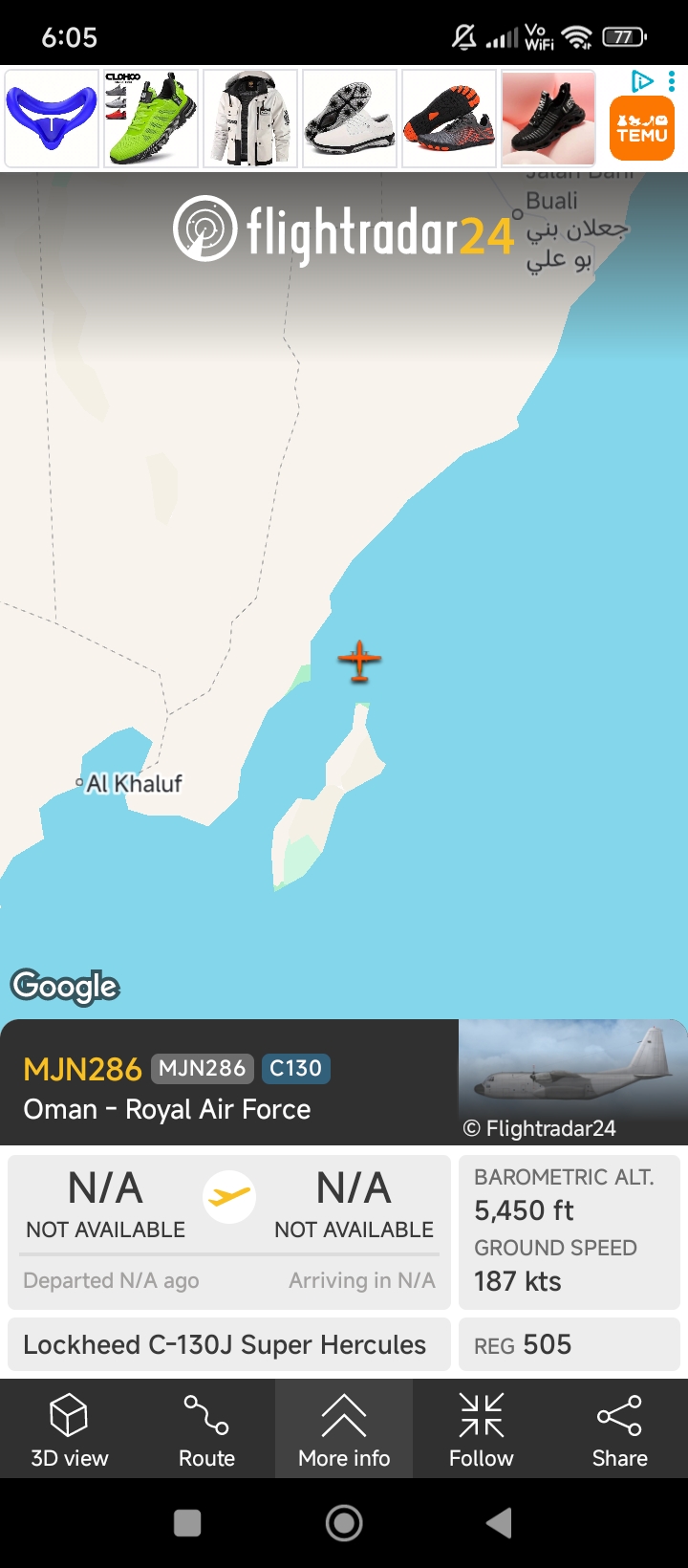Open the Temu ad logo

(642, 128)
